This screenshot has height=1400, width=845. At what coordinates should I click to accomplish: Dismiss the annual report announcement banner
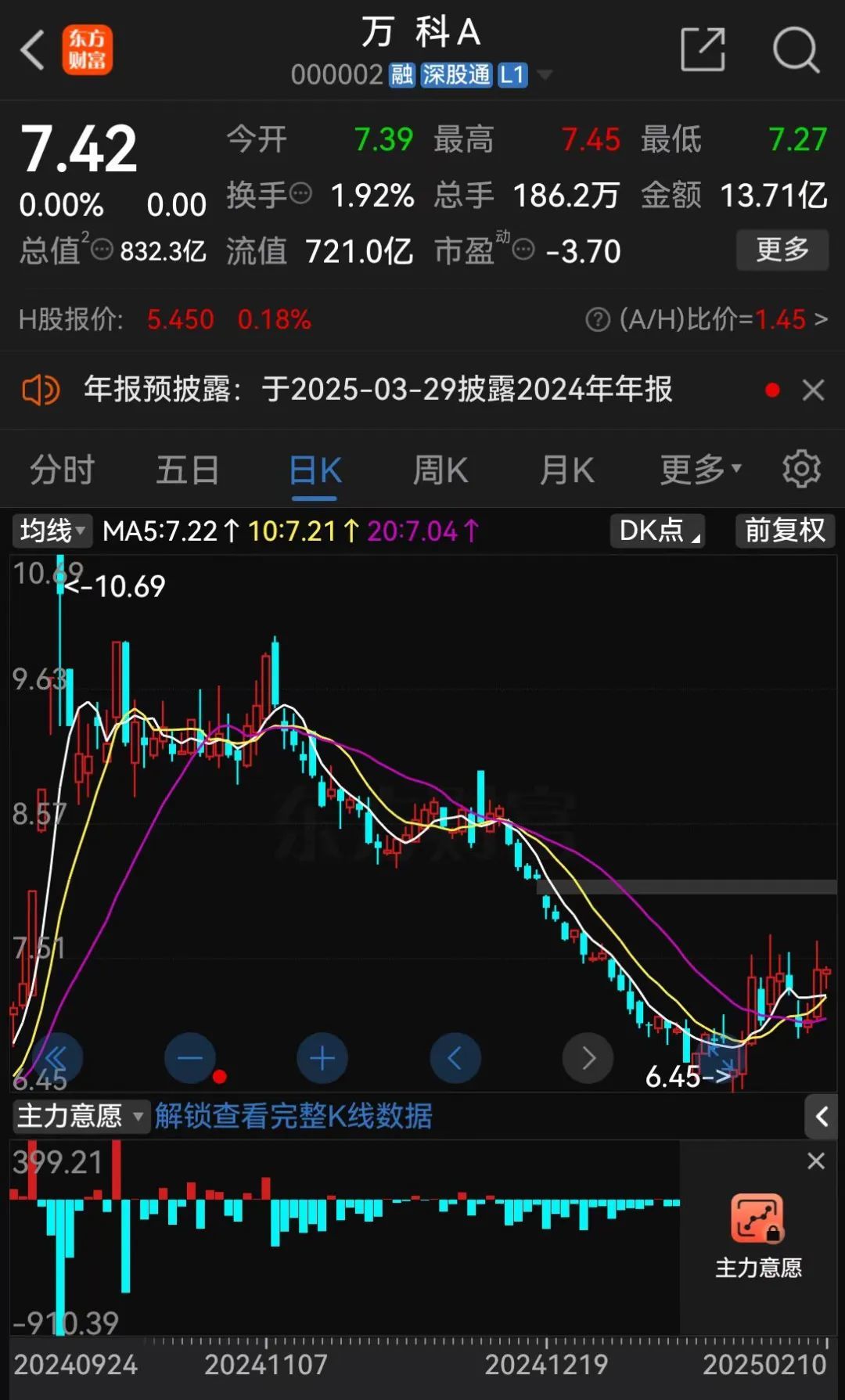click(x=814, y=389)
